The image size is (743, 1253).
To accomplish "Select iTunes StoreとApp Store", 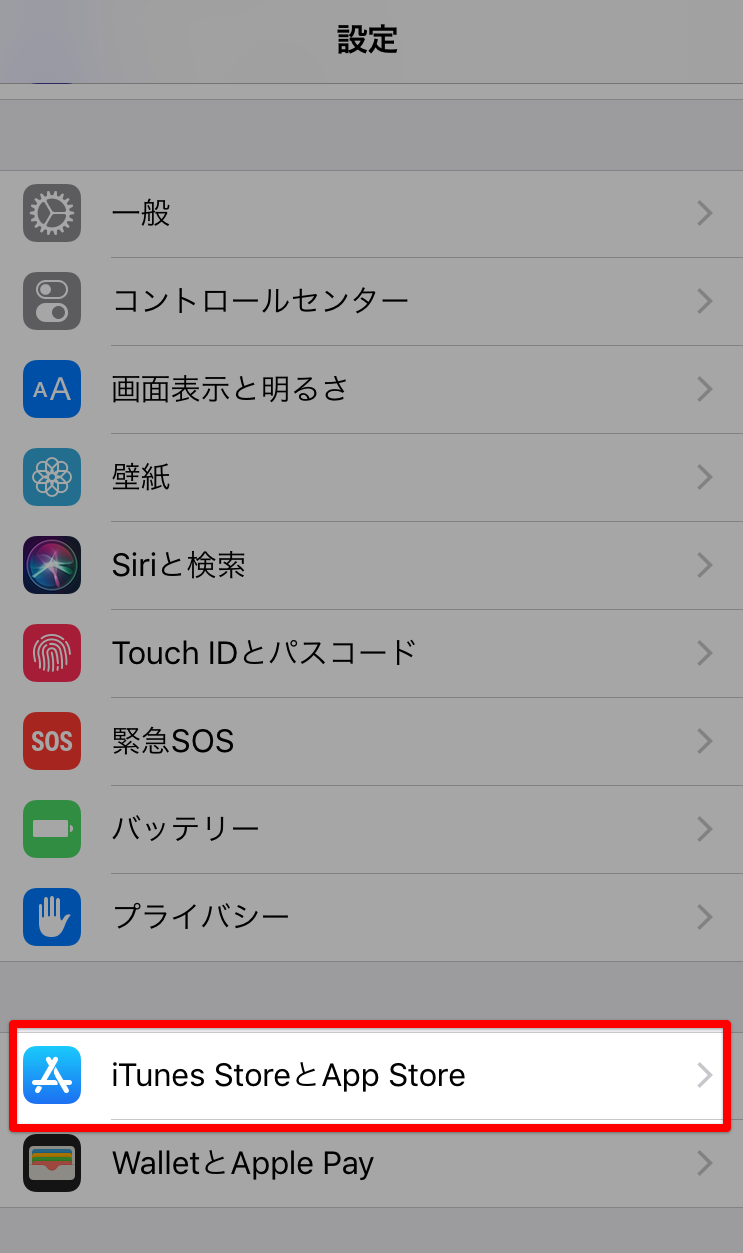I will [x=371, y=1075].
